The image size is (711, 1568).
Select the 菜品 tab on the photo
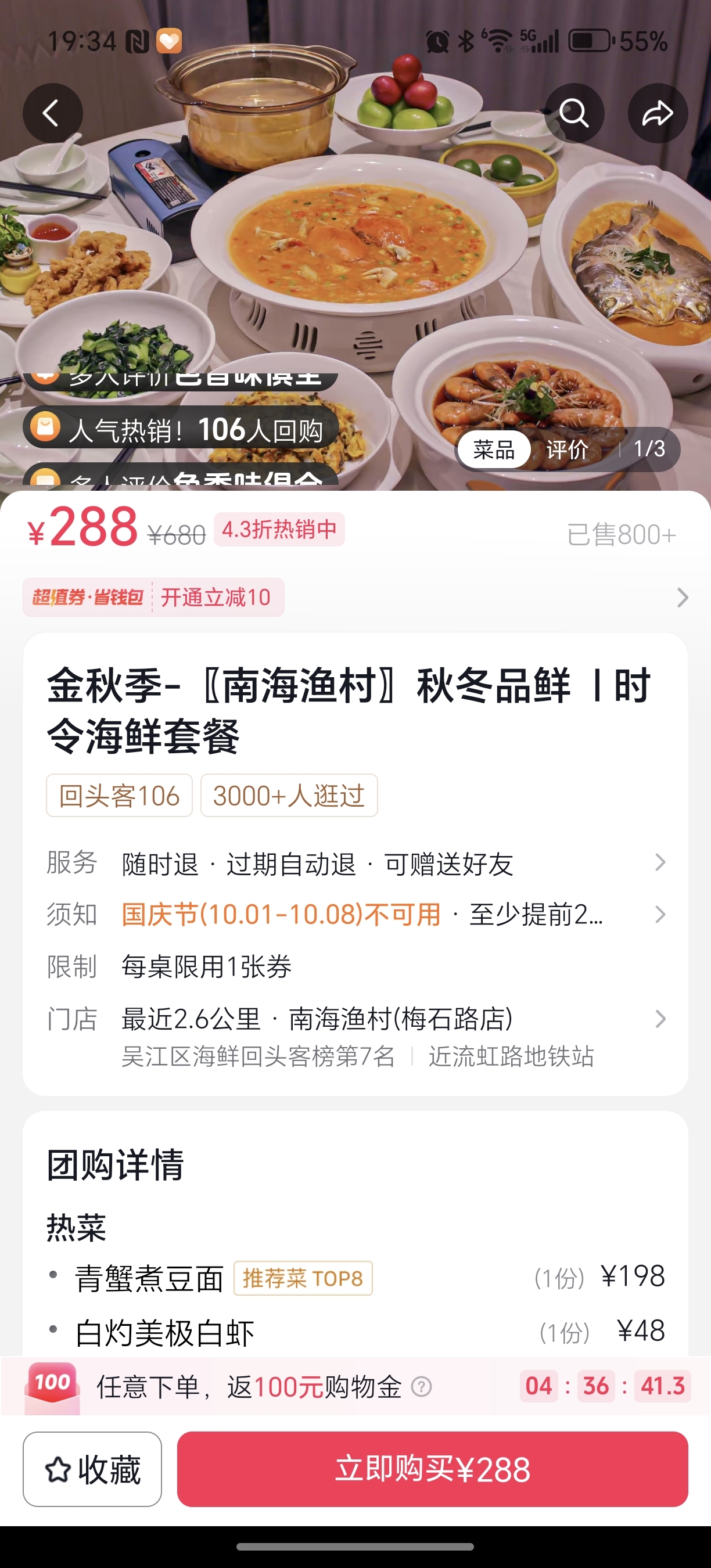click(x=494, y=450)
